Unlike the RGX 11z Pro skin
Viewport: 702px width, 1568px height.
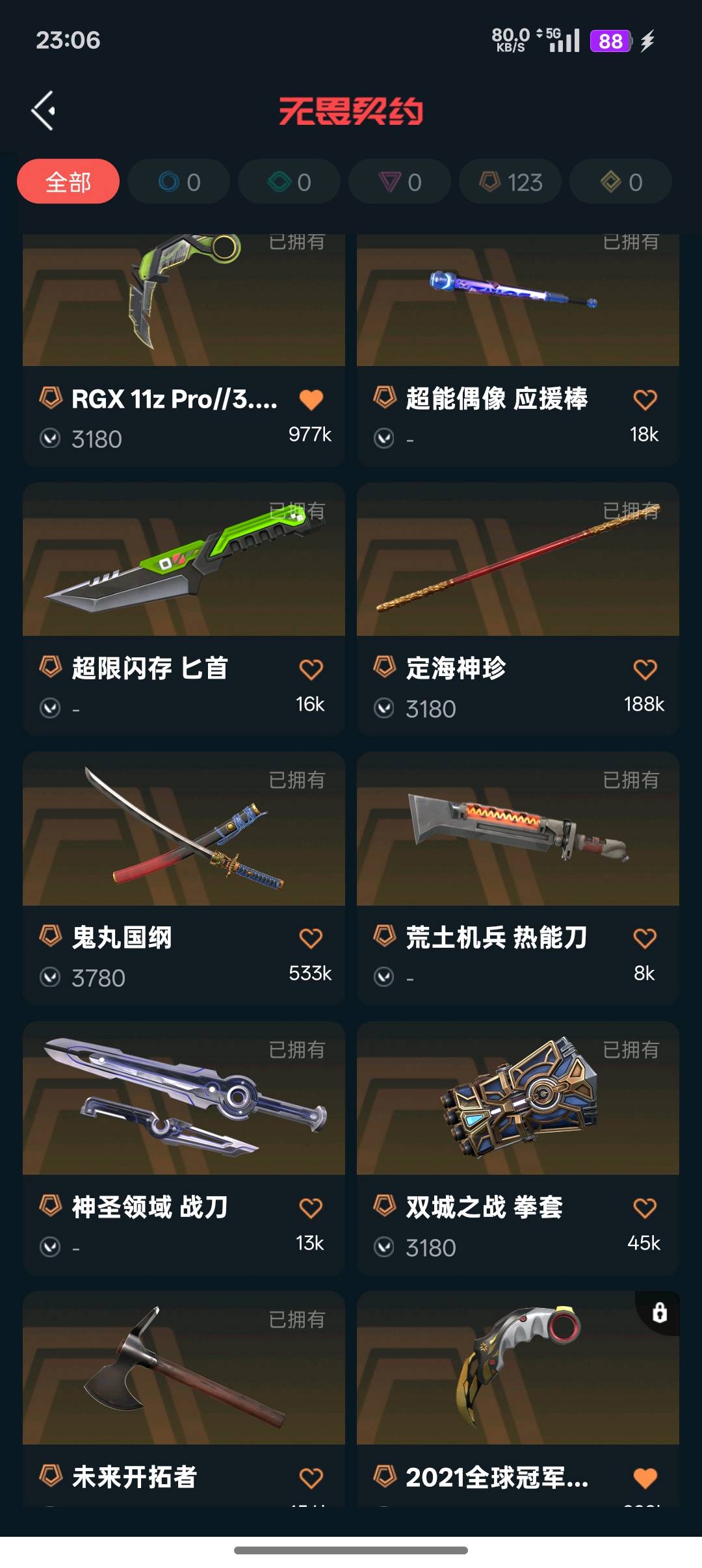pos(311,399)
